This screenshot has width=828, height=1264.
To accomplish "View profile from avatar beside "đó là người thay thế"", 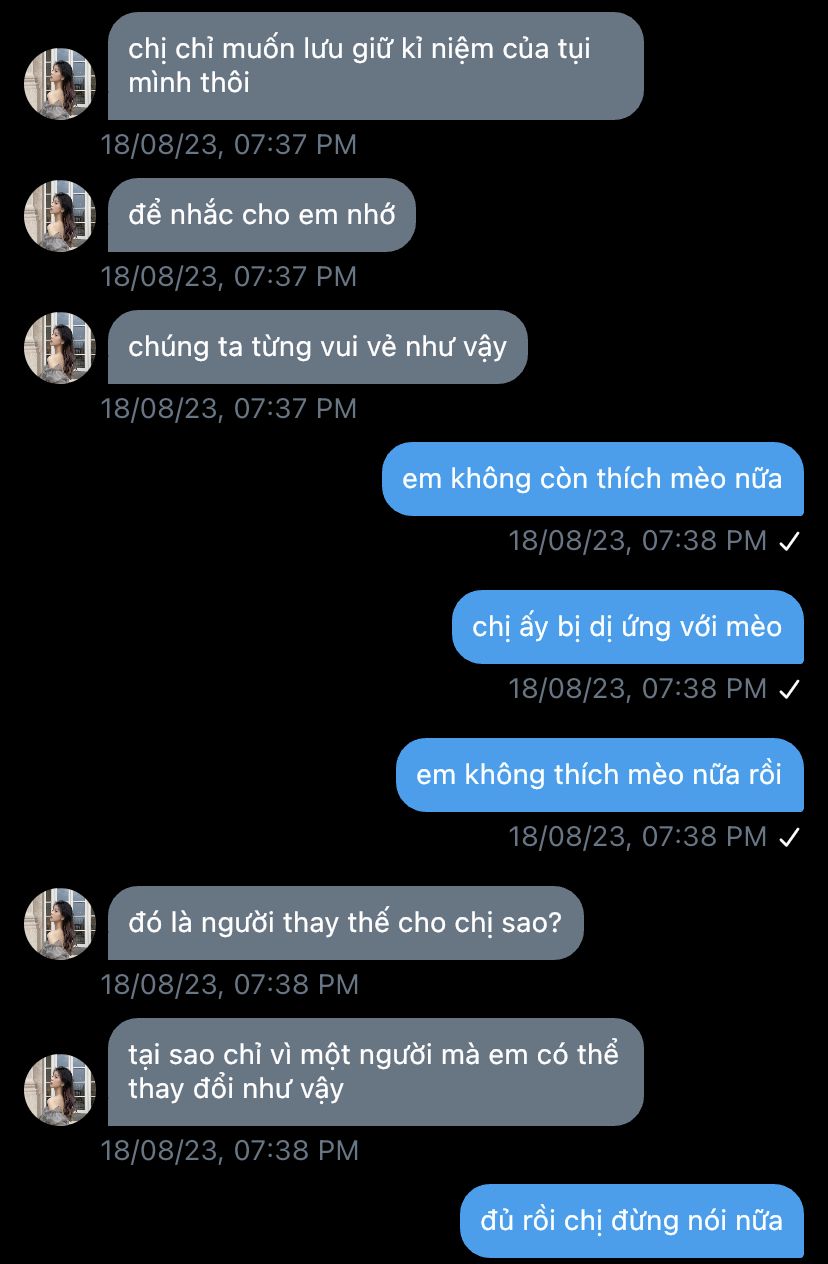I will pyautogui.click(x=59, y=923).
